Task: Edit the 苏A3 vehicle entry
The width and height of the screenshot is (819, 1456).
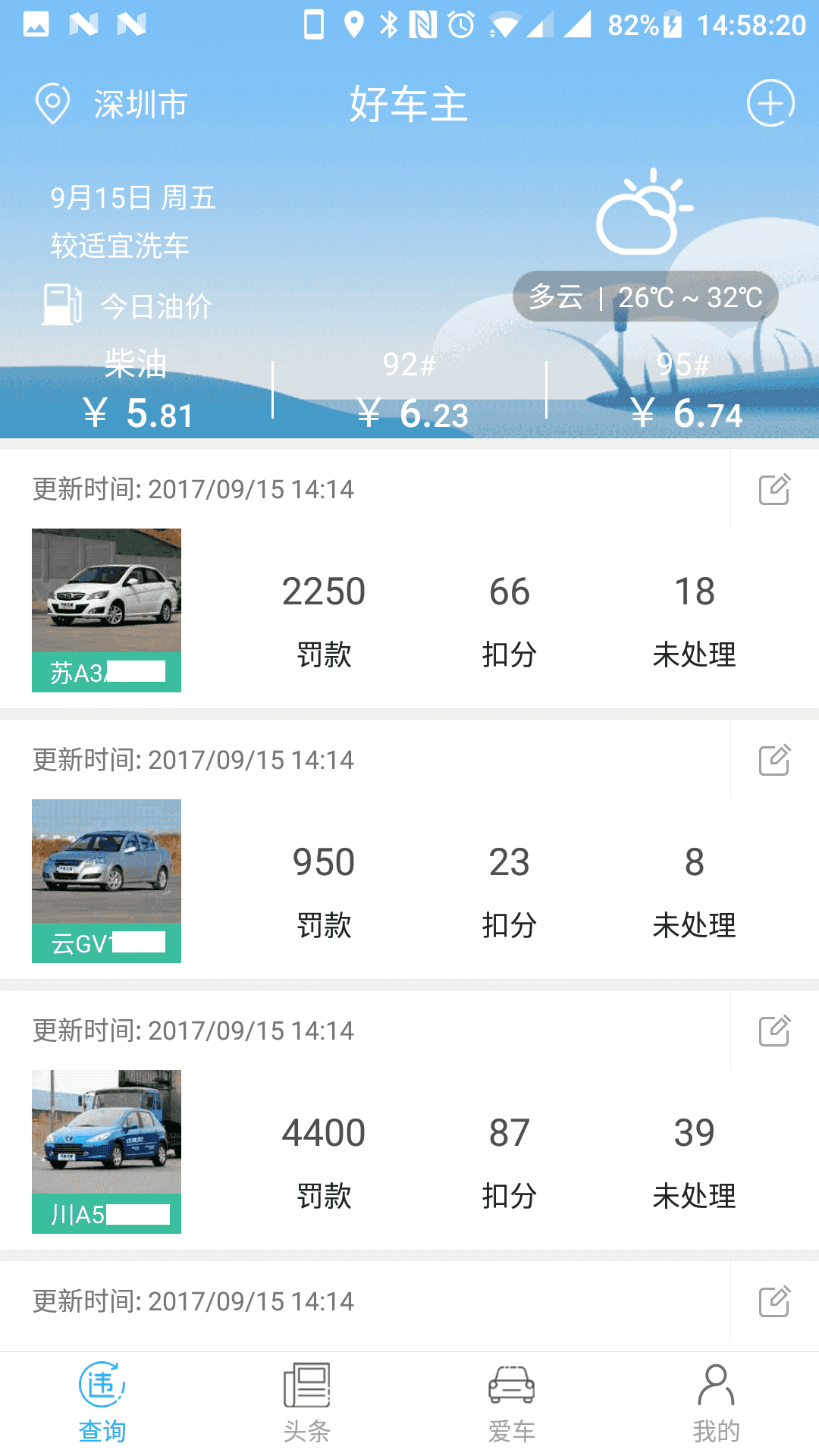Action: click(774, 489)
